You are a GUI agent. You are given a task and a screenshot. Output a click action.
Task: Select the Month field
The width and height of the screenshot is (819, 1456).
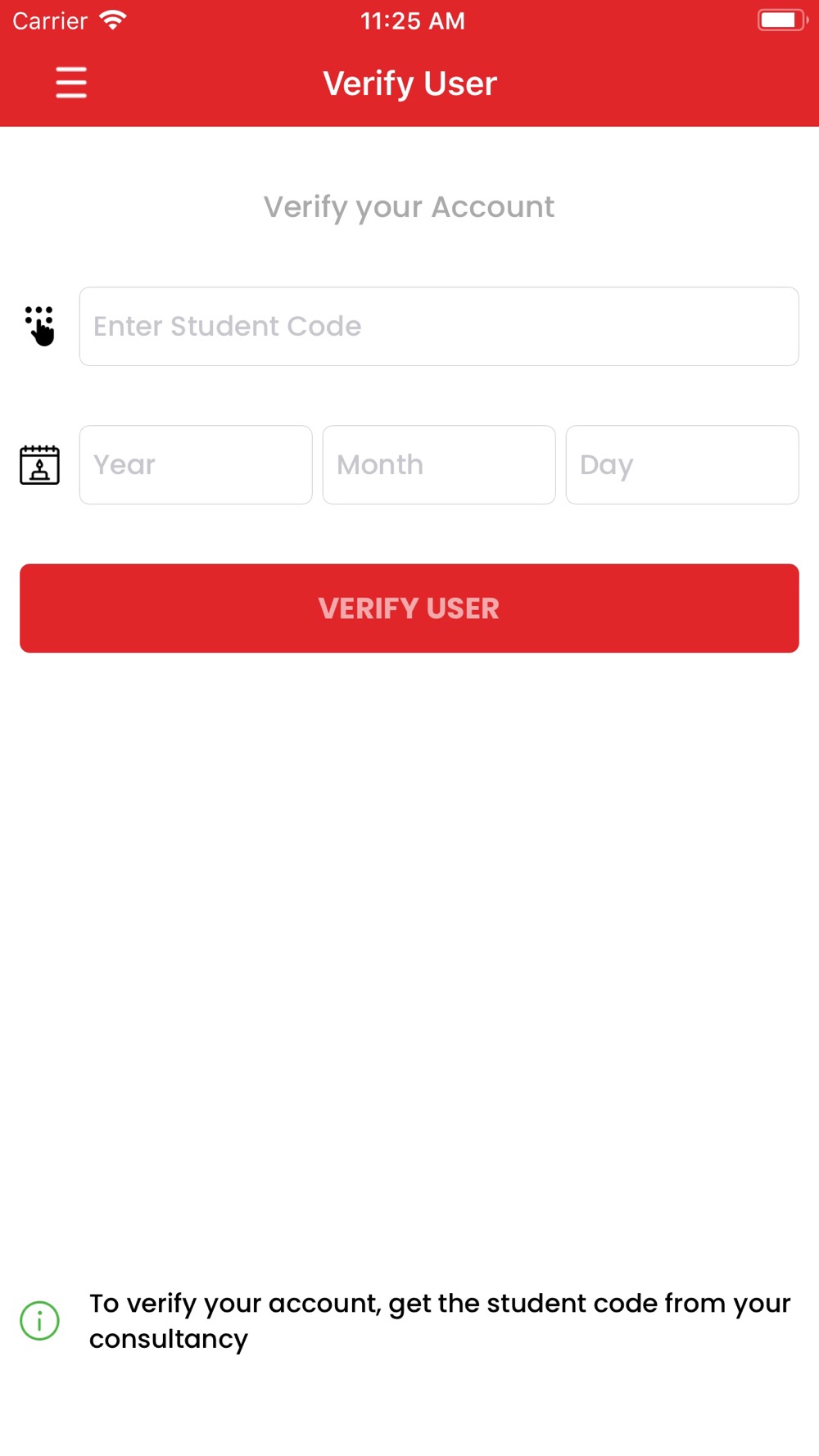coord(439,464)
